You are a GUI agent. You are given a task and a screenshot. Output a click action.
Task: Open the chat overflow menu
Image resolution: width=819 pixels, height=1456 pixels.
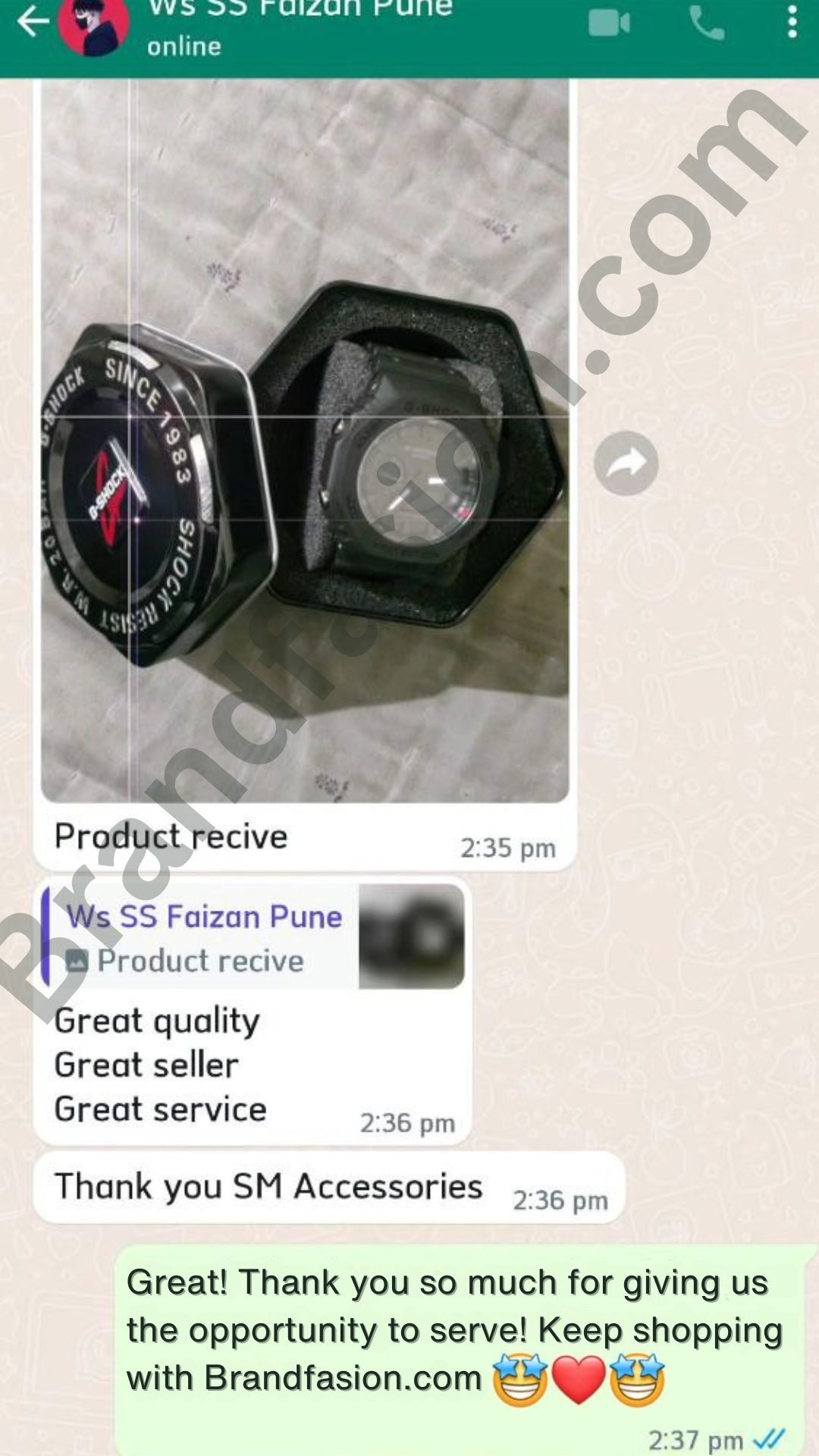click(792, 23)
